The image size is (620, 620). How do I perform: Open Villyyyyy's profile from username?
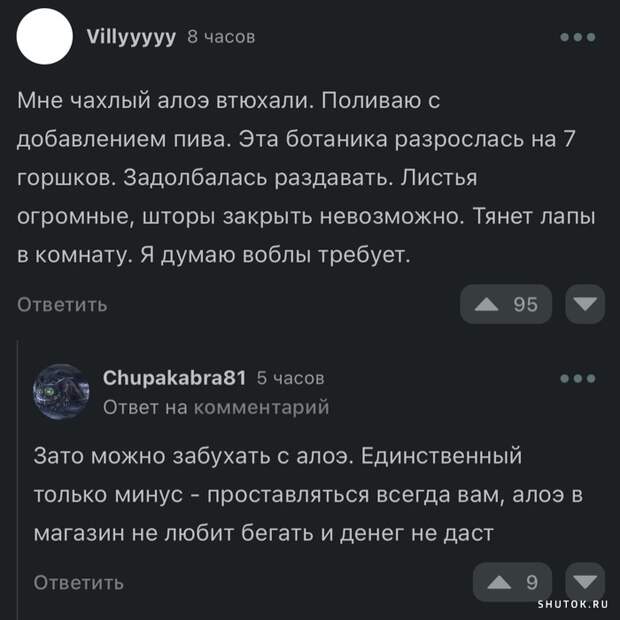[131, 37]
